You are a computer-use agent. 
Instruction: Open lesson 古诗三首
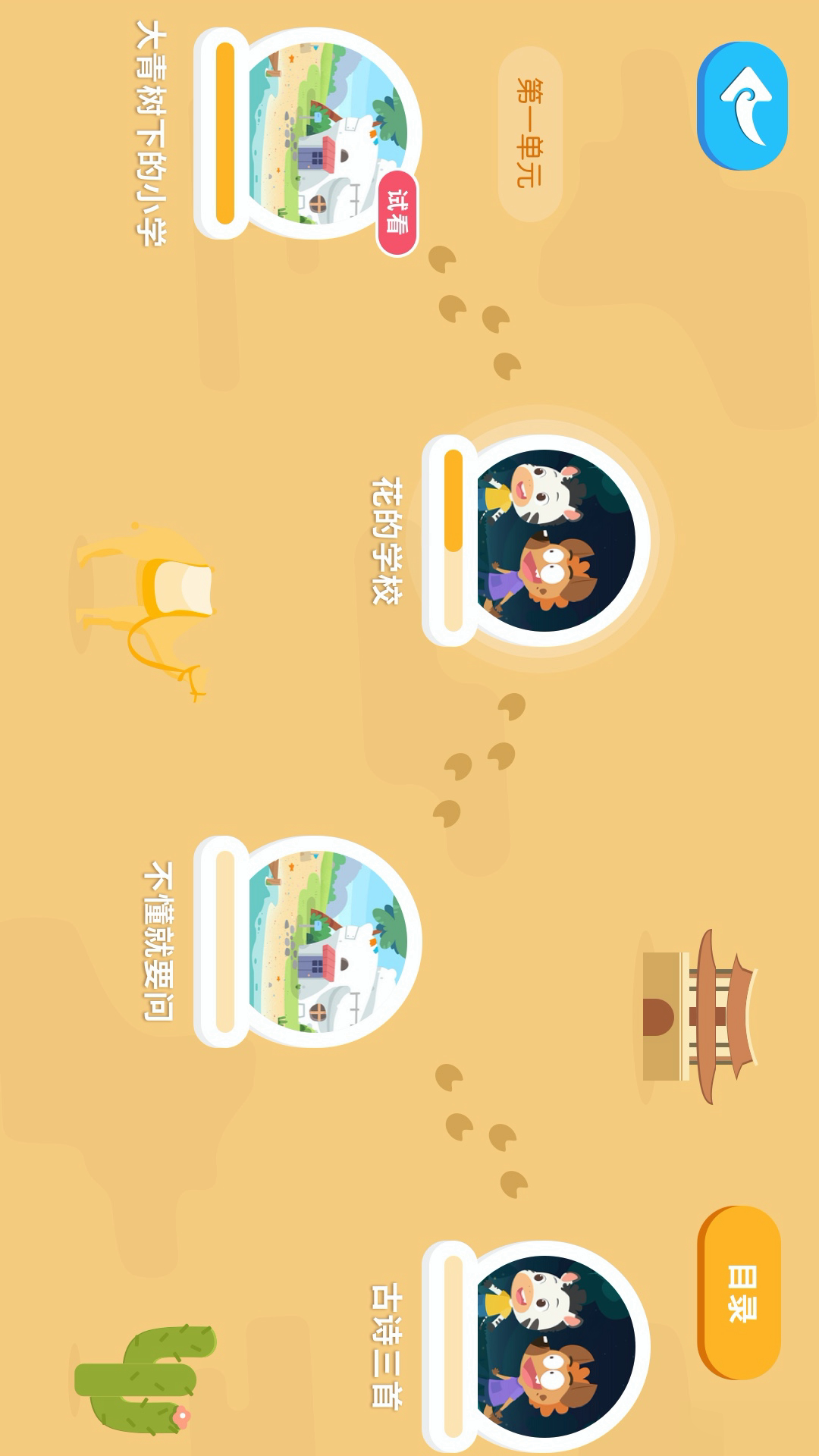click(x=555, y=1347)
